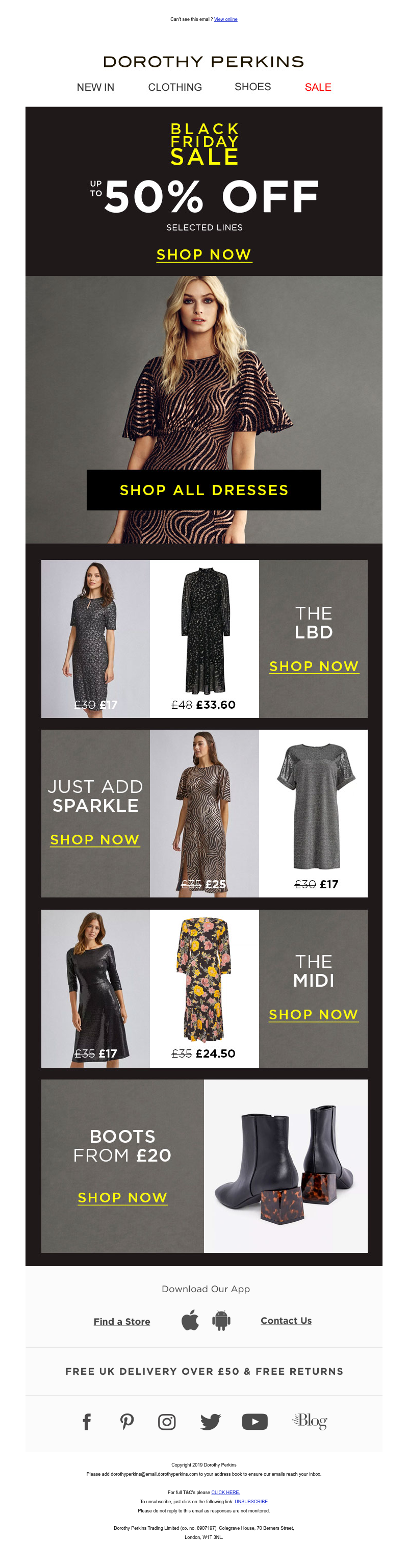Open the Contact Us link
This screenshot has height=1568, width=408.
(x=286, y=1320)
